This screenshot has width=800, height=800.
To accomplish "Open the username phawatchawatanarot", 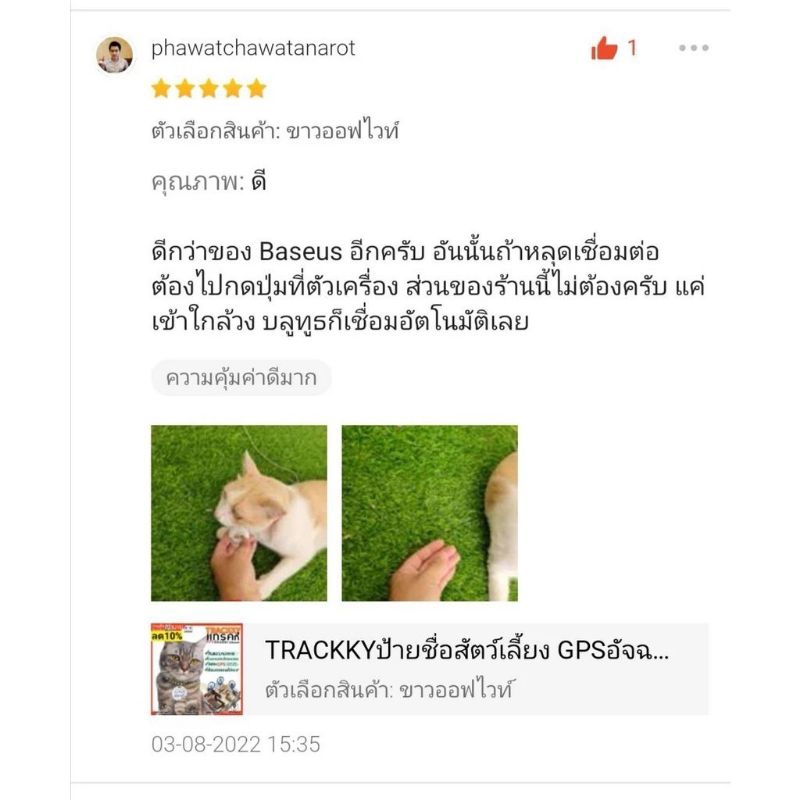I will coord(253,48).
